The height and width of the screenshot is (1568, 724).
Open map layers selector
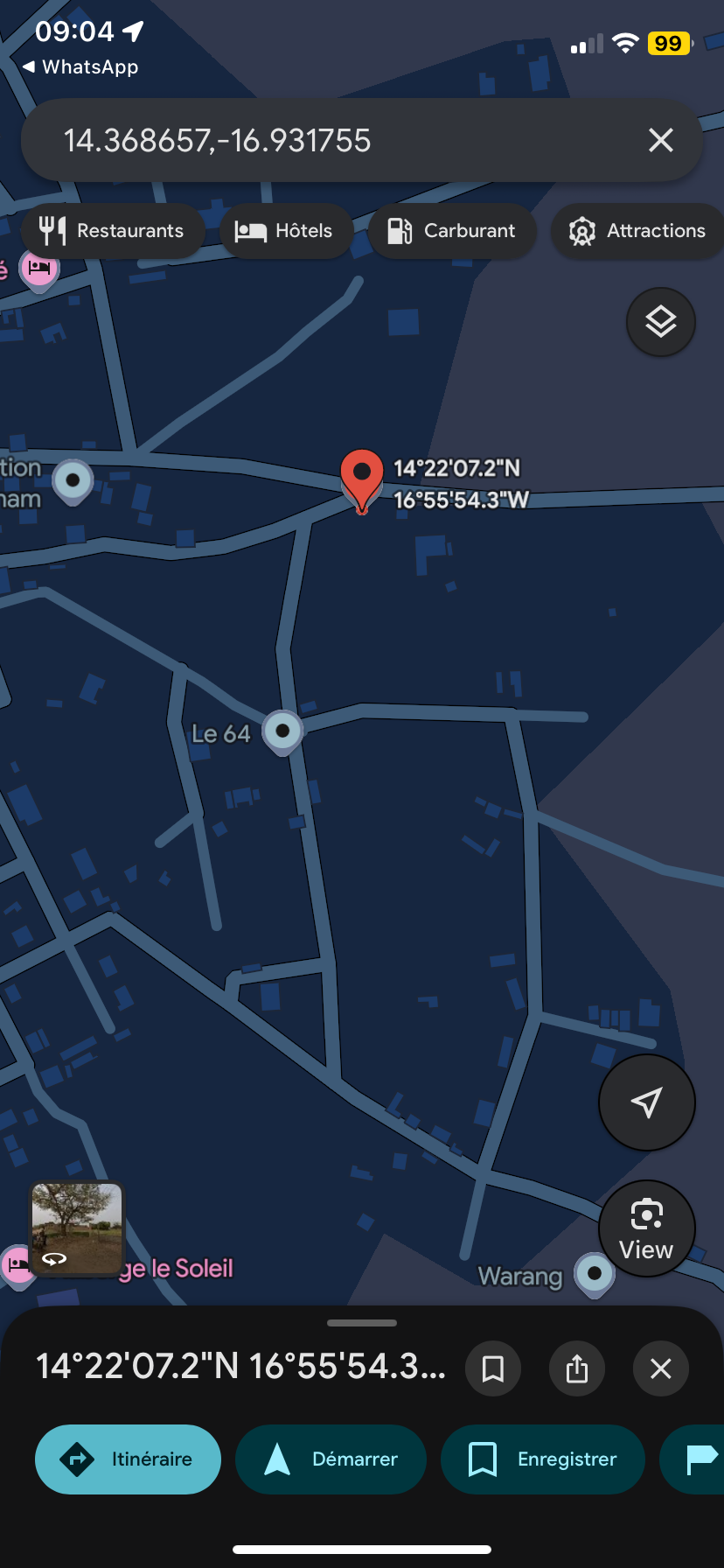(661, 322)
